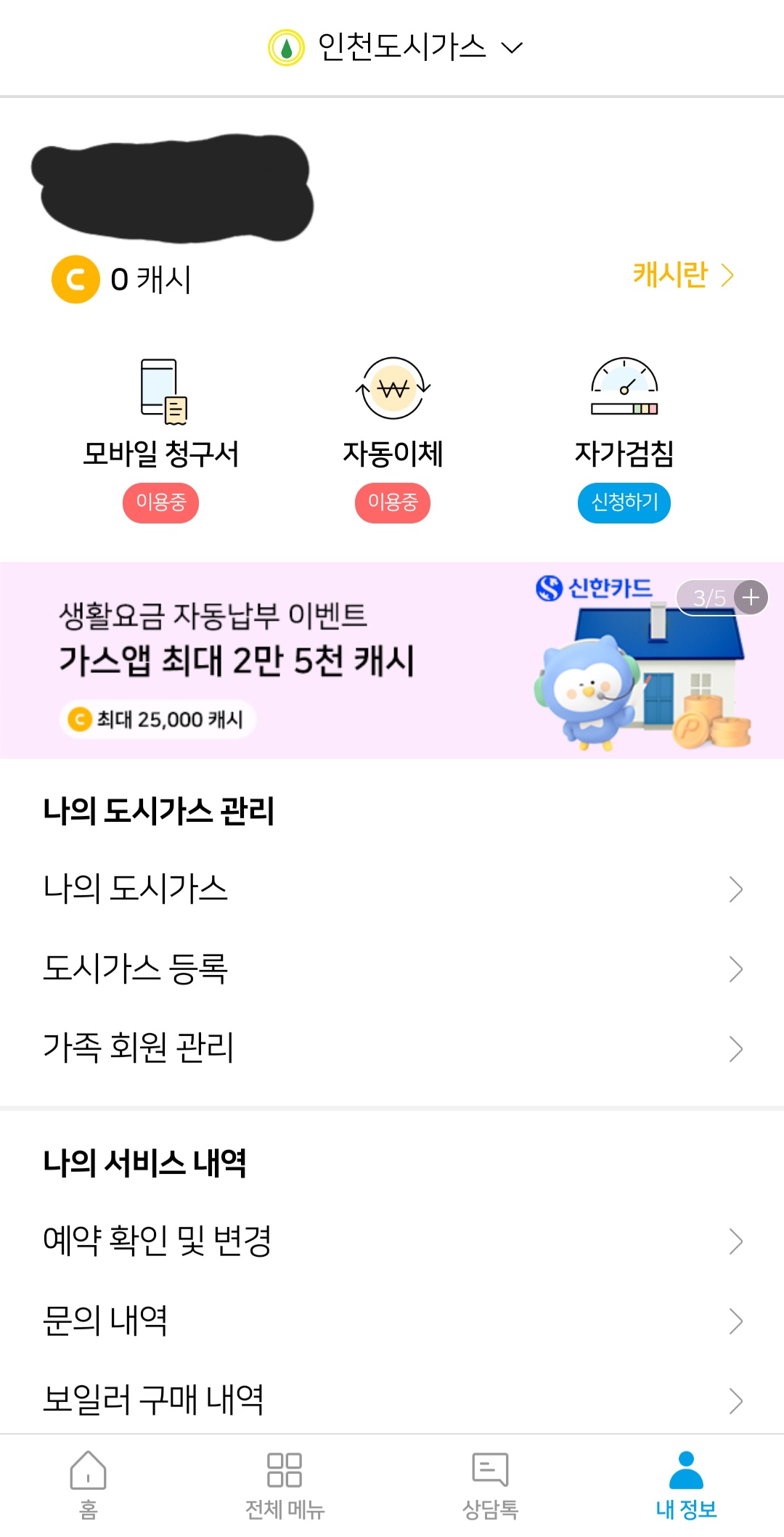Image resolution: width=784 pixels, height=1537 pixels.
Task: Open 도시가스 등록 row
Action: (x=392, y=969)
